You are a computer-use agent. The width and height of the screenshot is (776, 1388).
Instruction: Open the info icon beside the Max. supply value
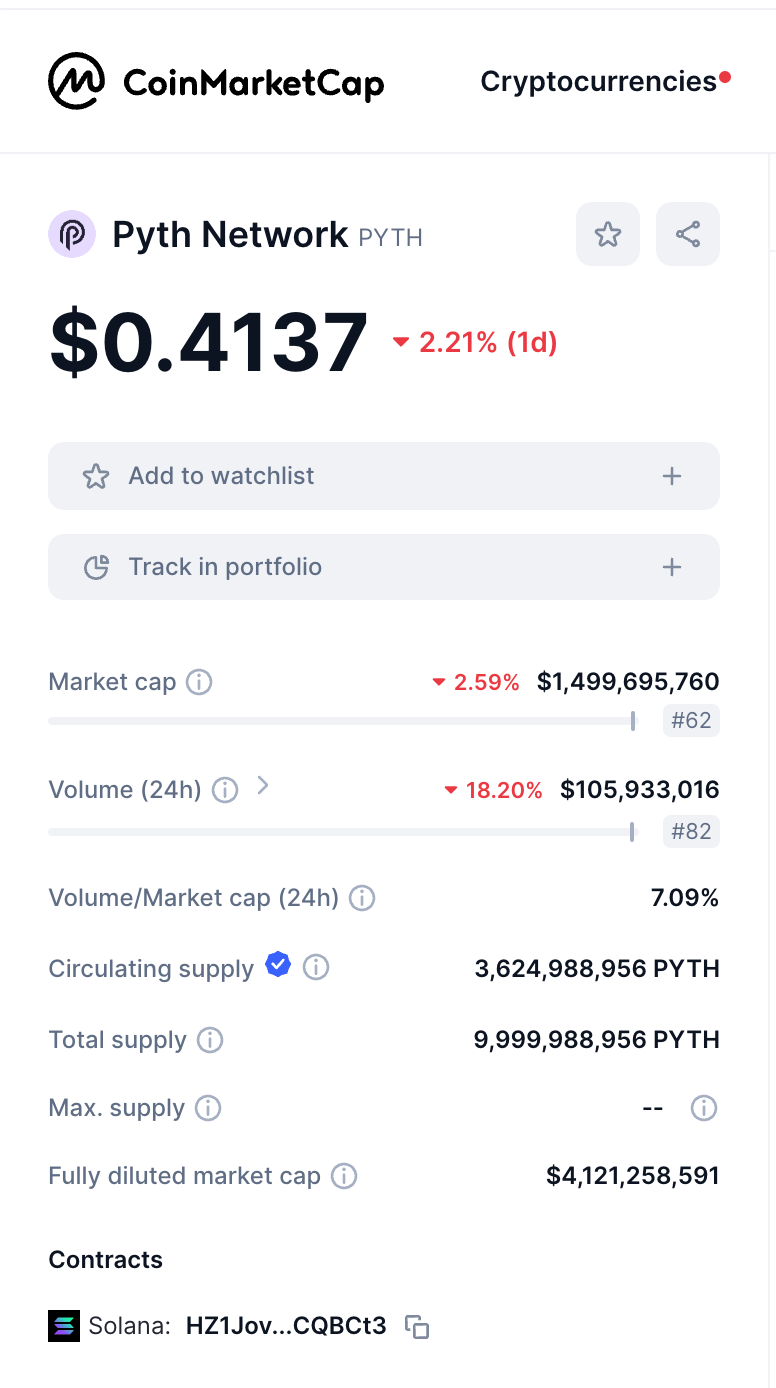(704, 1108)
